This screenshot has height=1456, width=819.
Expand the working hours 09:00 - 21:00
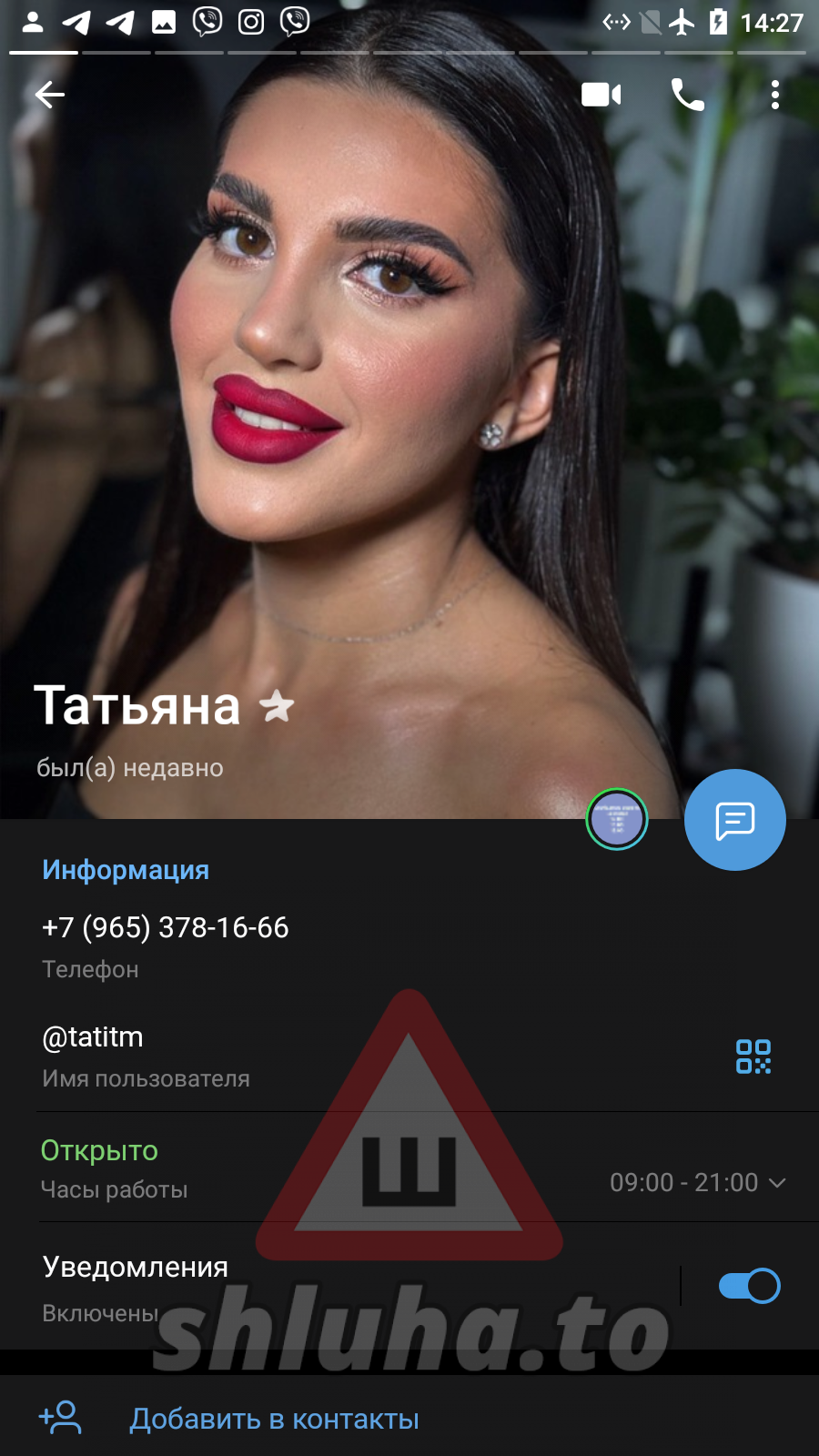click(697, 1183)
